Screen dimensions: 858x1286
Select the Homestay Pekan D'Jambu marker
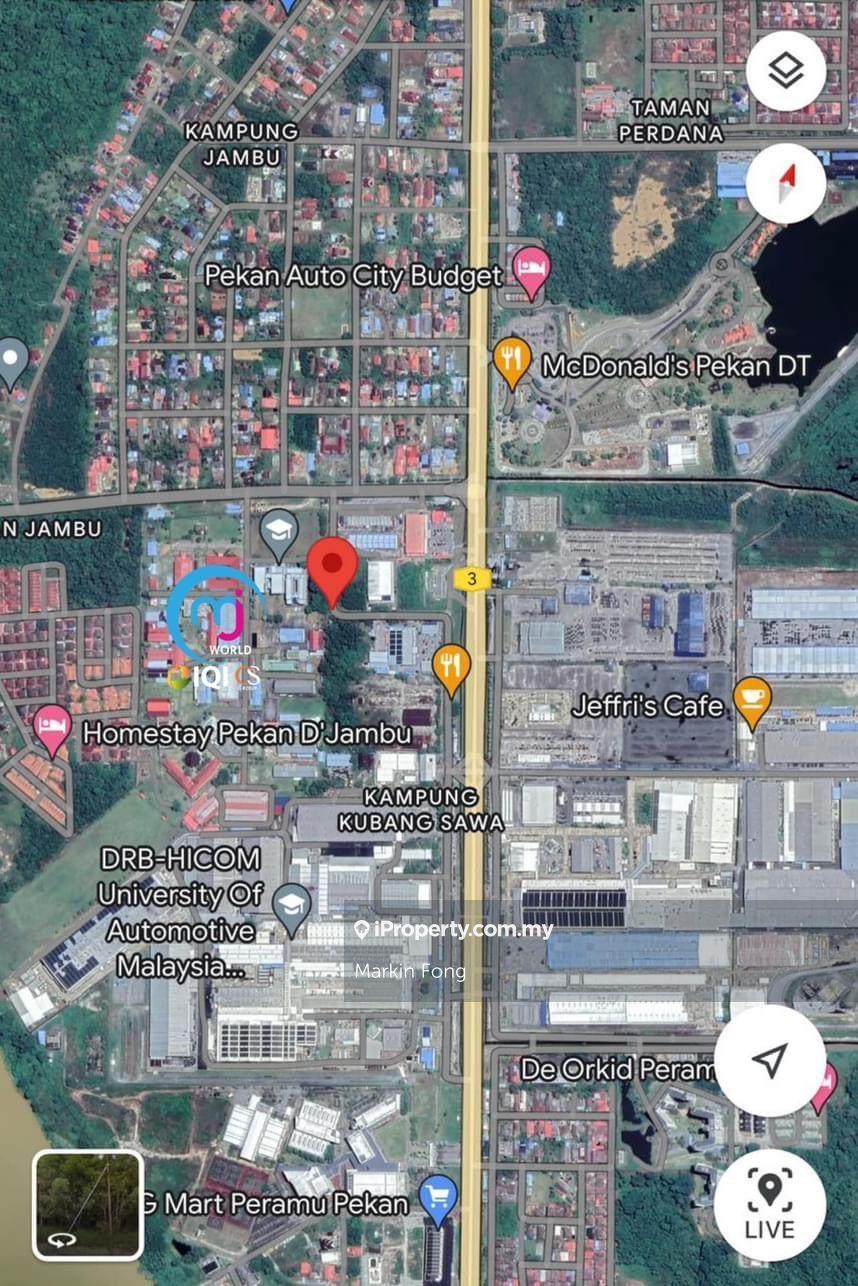[x=52, y=729]
